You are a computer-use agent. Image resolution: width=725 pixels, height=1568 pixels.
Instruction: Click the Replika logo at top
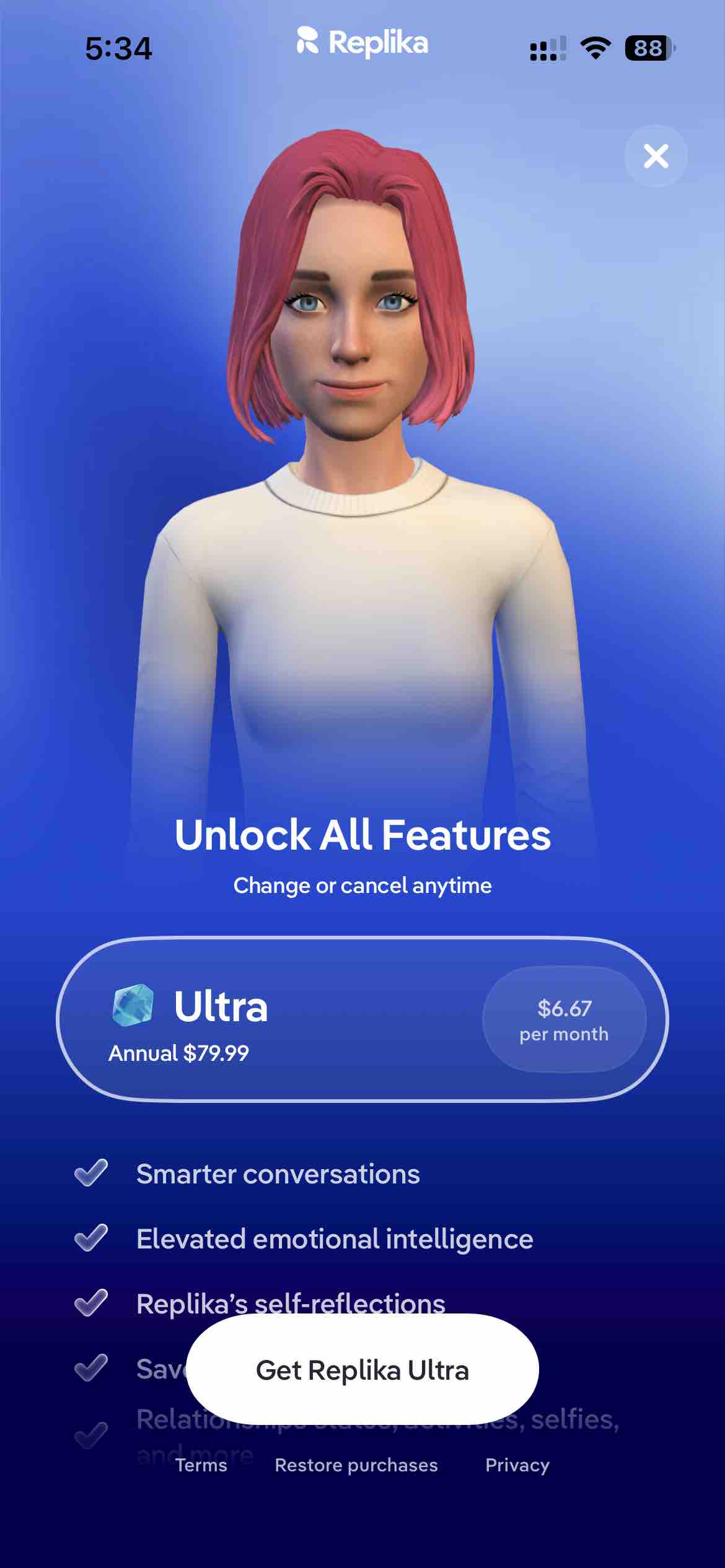(362, 43)
